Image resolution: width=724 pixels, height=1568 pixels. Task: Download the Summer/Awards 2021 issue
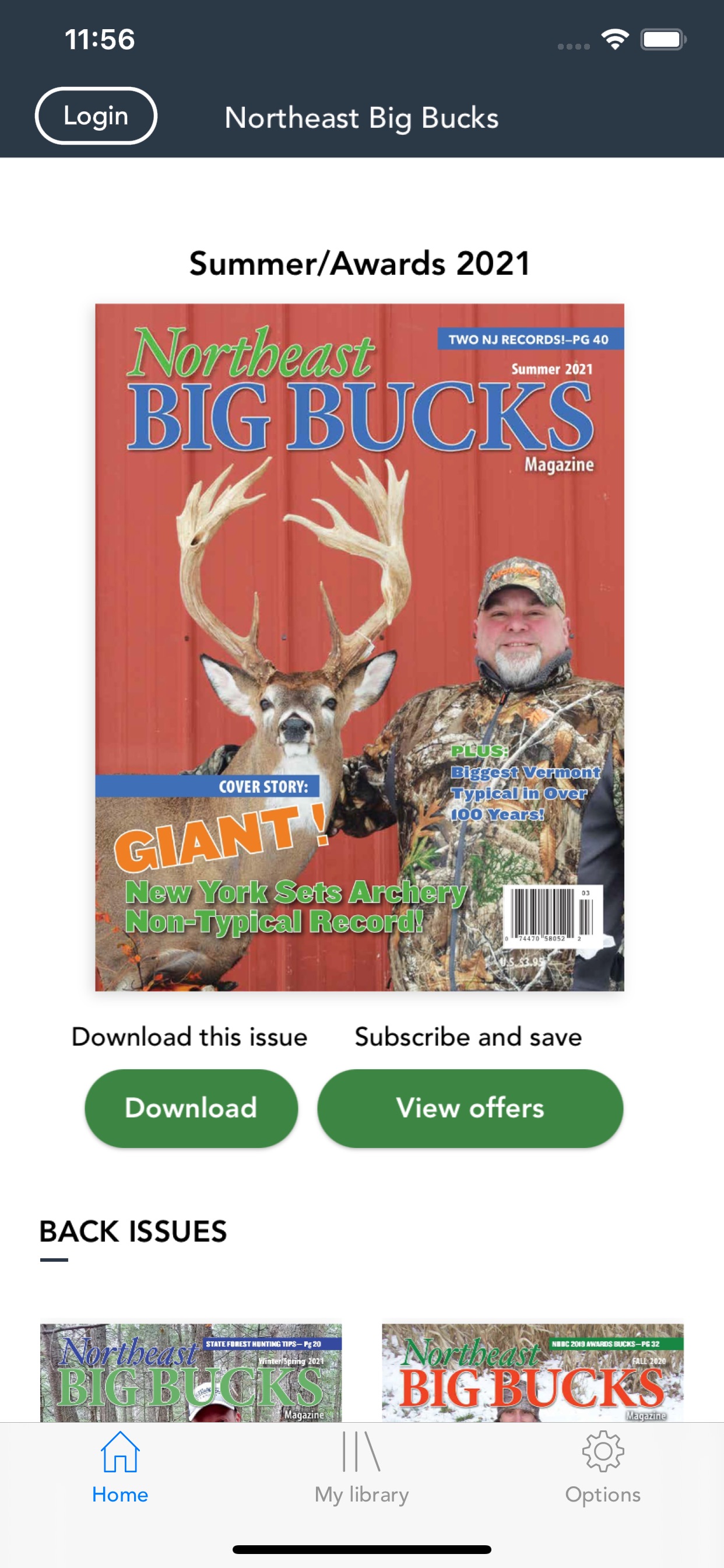[x=191, y=1108]
